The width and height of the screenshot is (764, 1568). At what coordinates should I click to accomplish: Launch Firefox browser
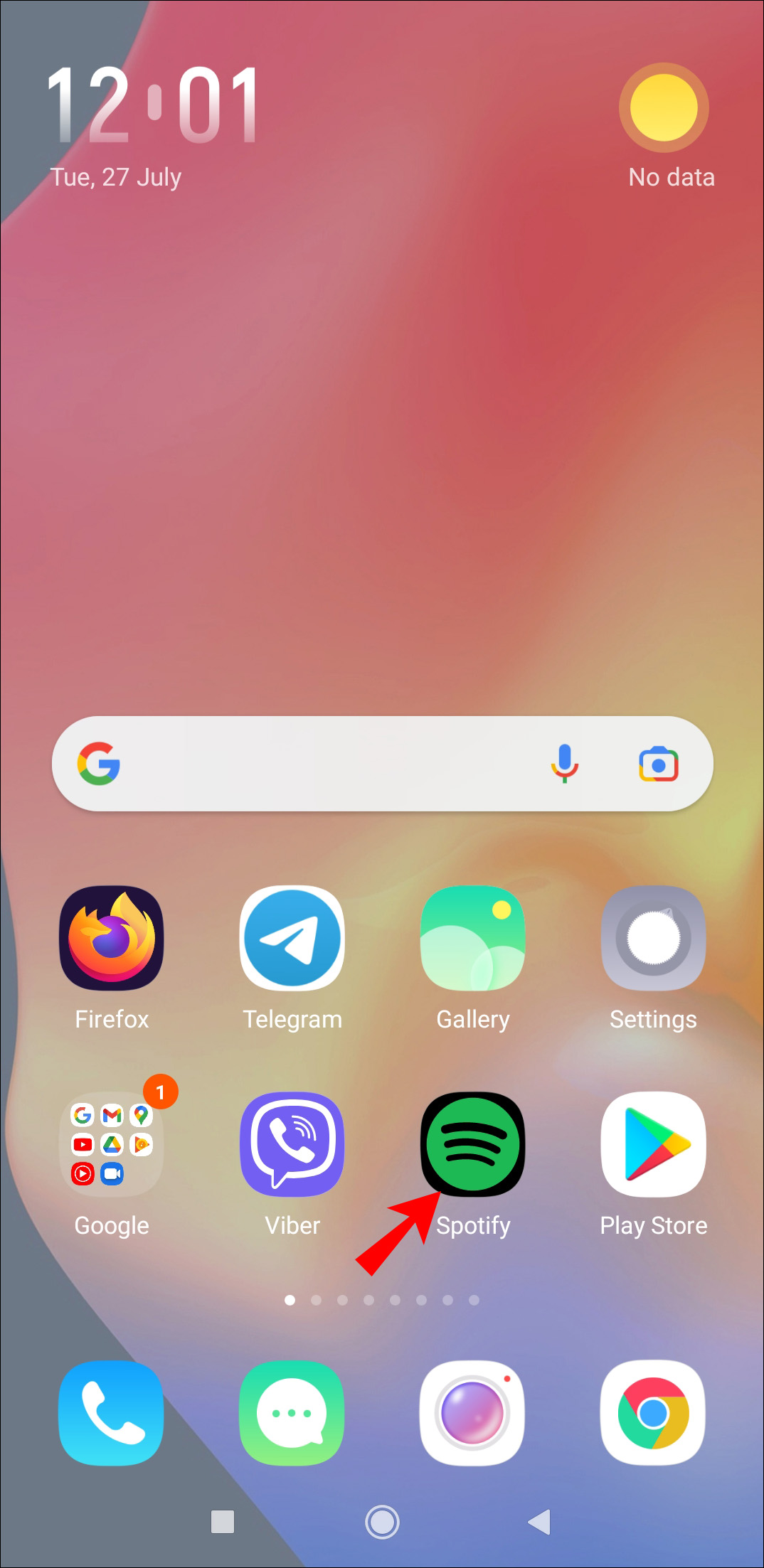[112, 939]
